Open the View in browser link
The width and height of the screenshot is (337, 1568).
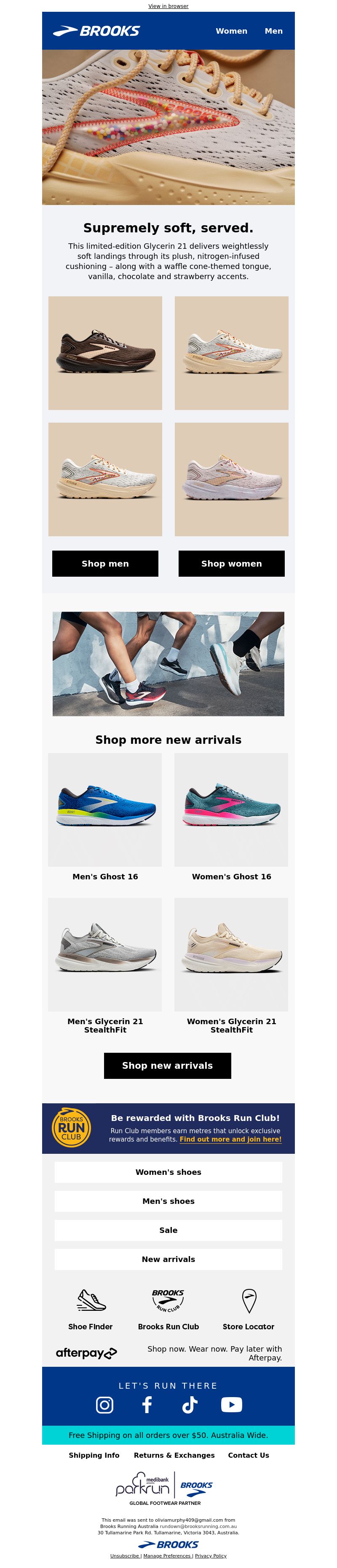pos(168,6)
